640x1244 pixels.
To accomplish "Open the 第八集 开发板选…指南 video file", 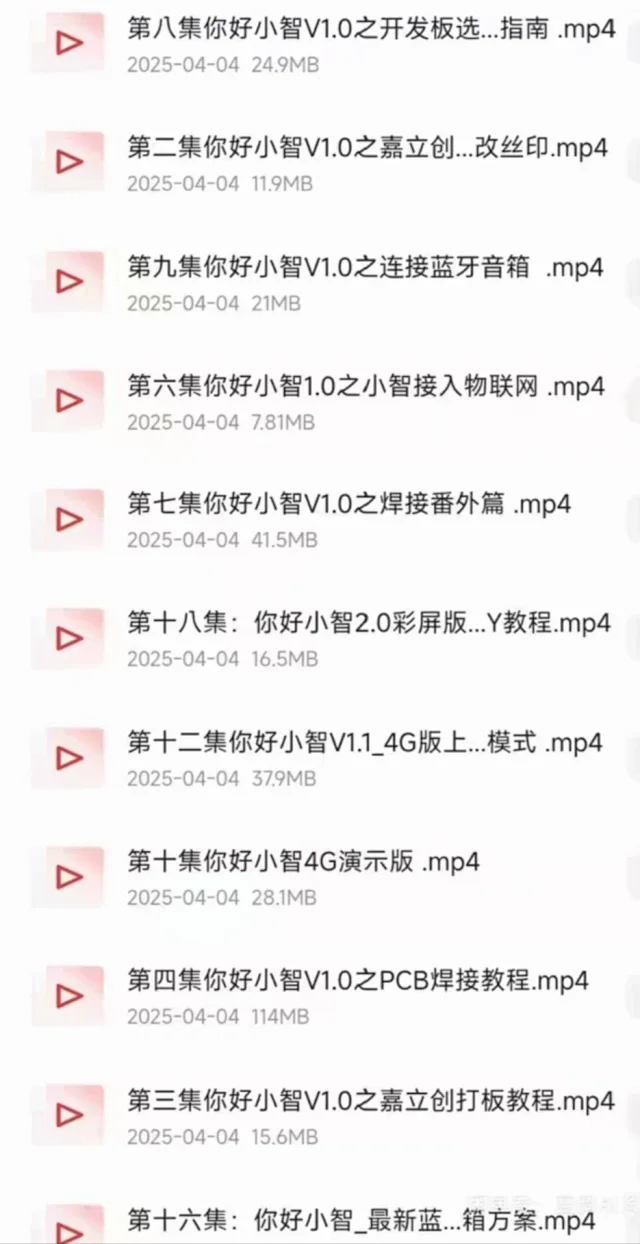I will (x=371, y=30).
